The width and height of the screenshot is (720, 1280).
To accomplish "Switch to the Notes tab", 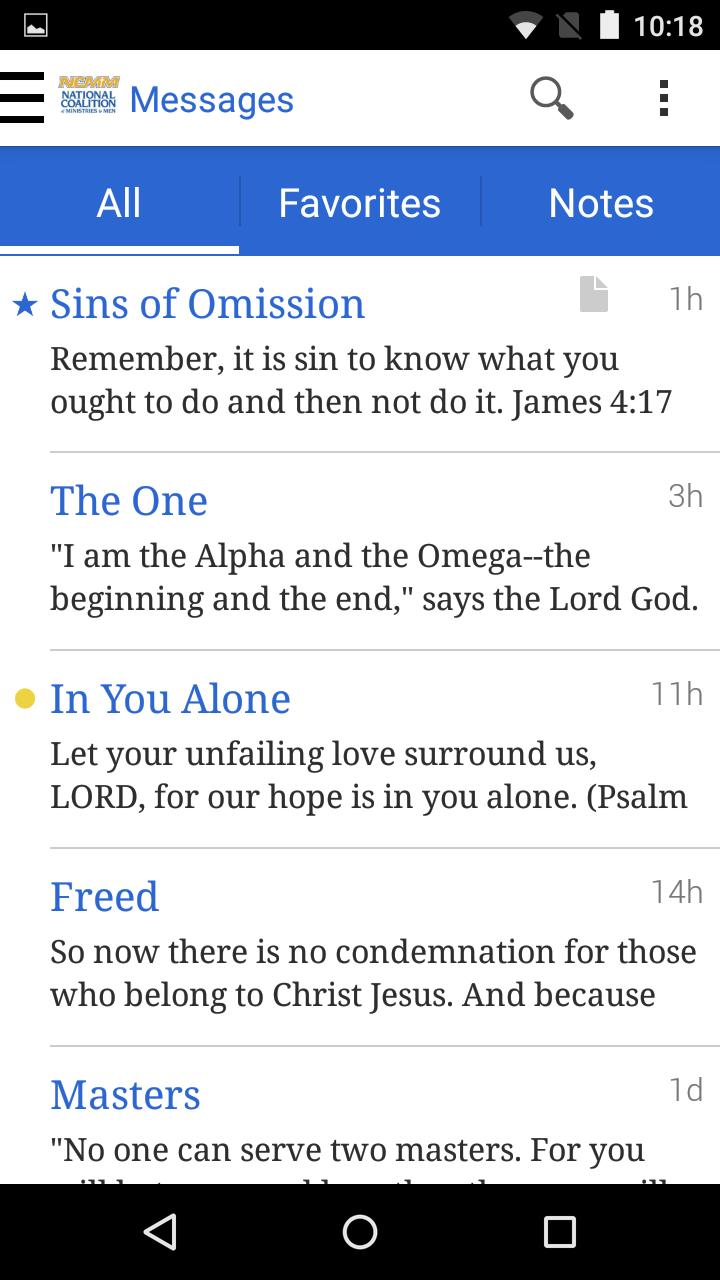I will click(601, 203).
